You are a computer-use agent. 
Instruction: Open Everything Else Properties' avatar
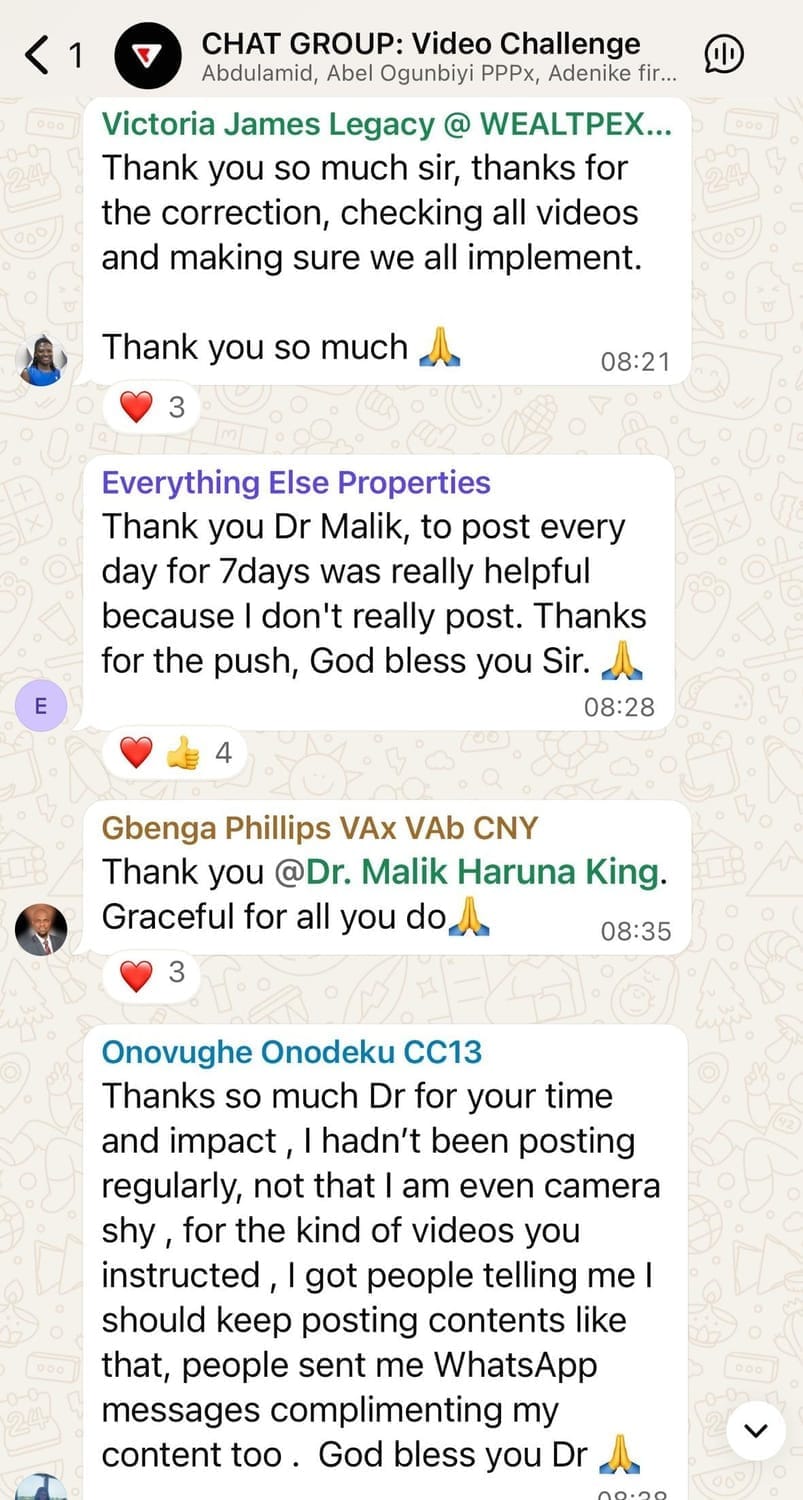pyautogui.click(x=41, y=707)
